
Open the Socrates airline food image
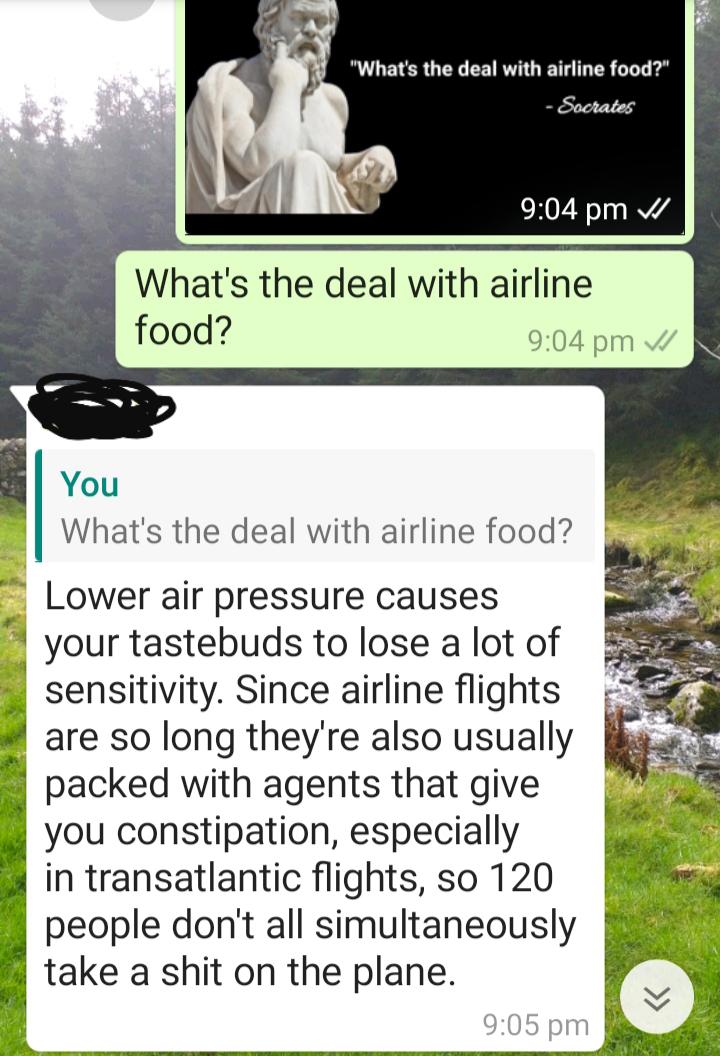coord(433,110)
